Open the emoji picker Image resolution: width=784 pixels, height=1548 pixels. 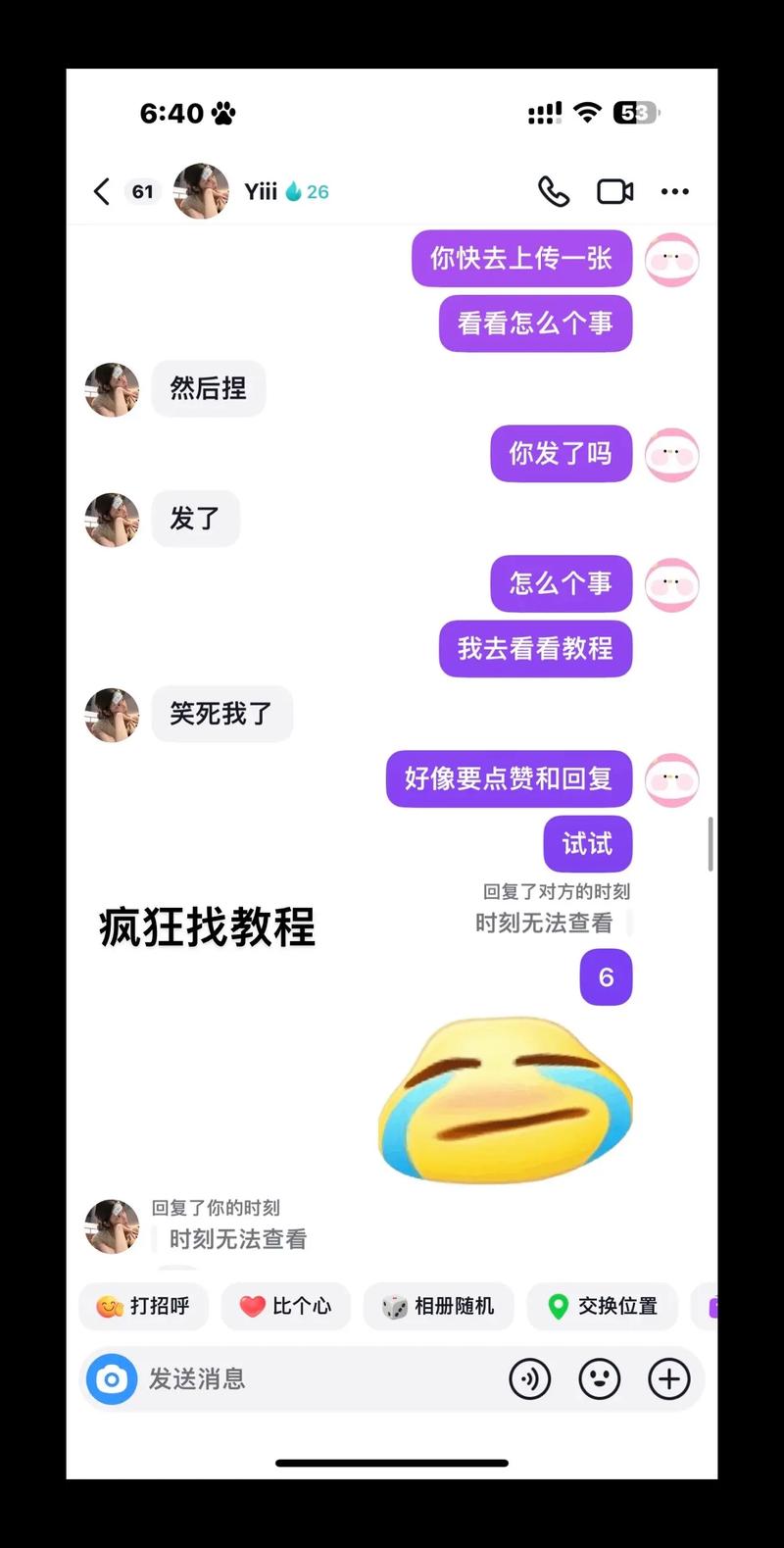click(x=600, y=1379)
